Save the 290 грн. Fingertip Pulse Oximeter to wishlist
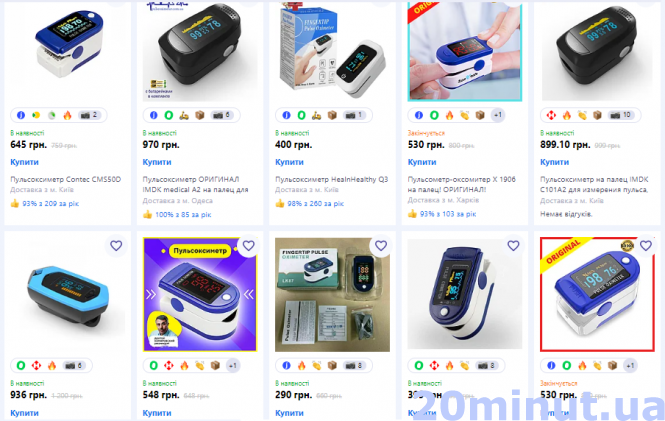 tap(381, 246)
